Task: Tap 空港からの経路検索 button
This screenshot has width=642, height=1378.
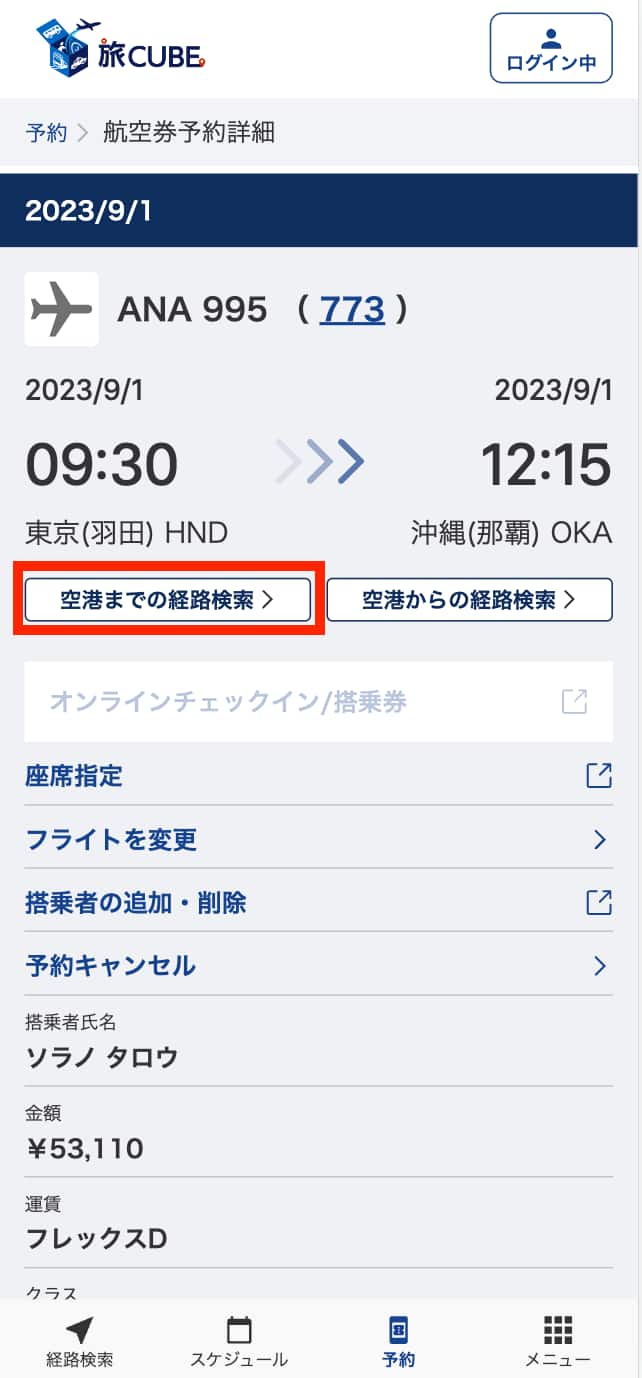Action: coord(469,599)
